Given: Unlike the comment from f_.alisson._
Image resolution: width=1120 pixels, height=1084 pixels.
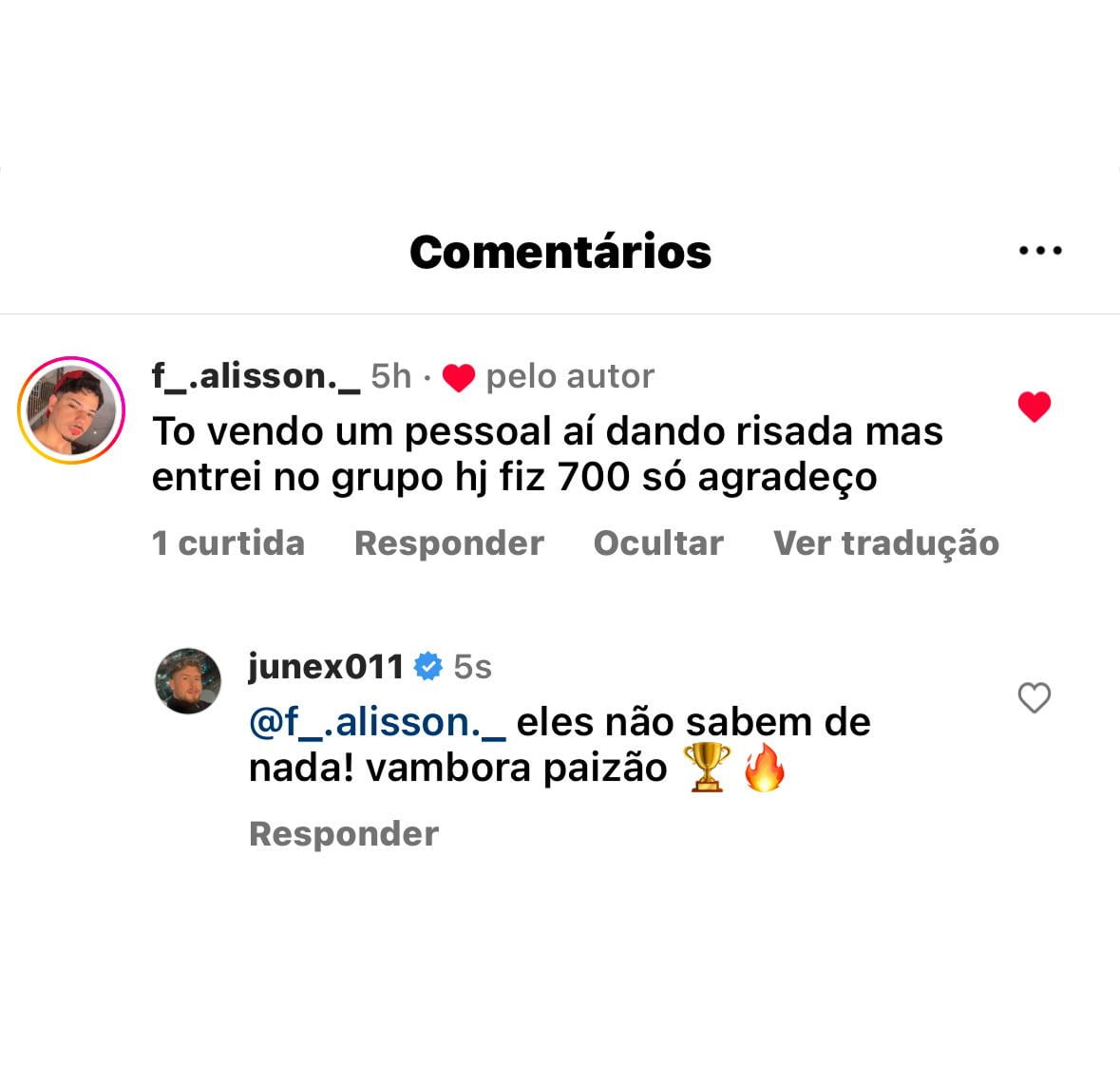Looking at the screenshot, I should pos(1035,407).
